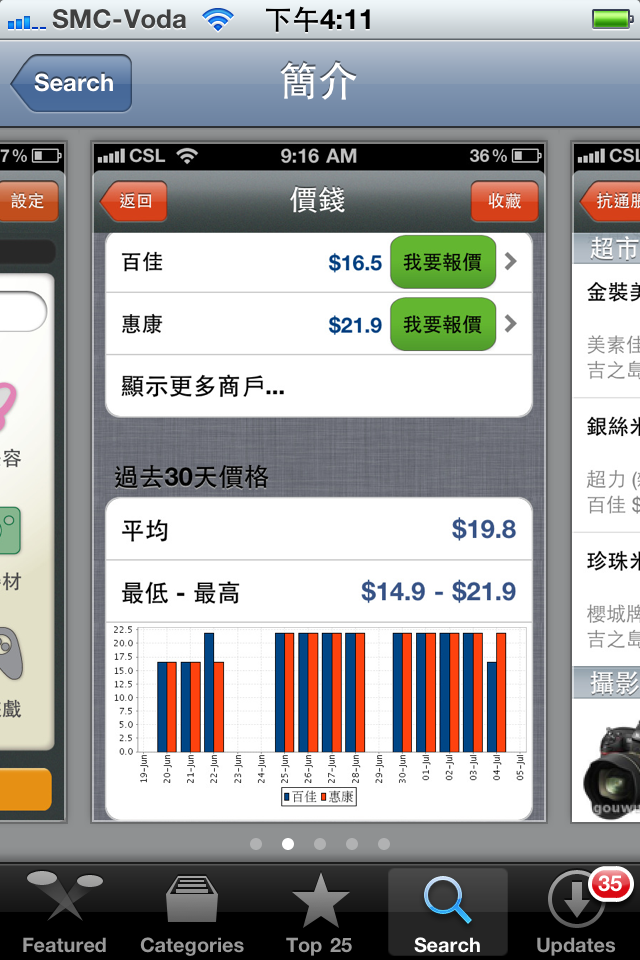Tap the screenshot page indicator dots
The image size is (640, 960).
point(320,844)
